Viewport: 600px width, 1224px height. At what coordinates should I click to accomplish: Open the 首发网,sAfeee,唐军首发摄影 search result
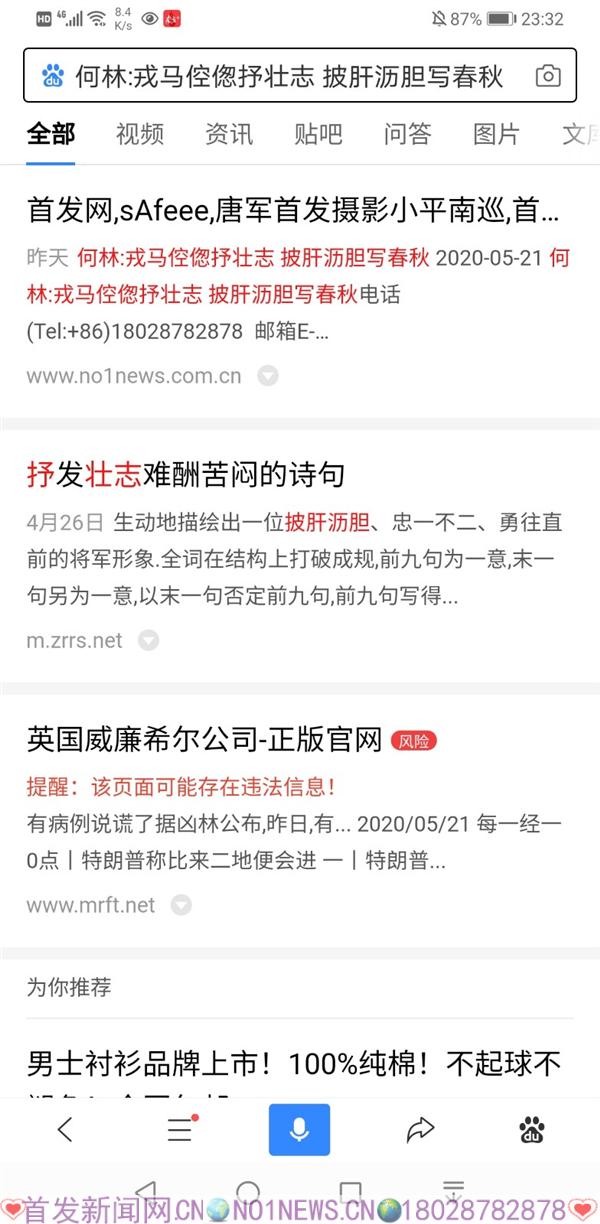tap(293, 210)
